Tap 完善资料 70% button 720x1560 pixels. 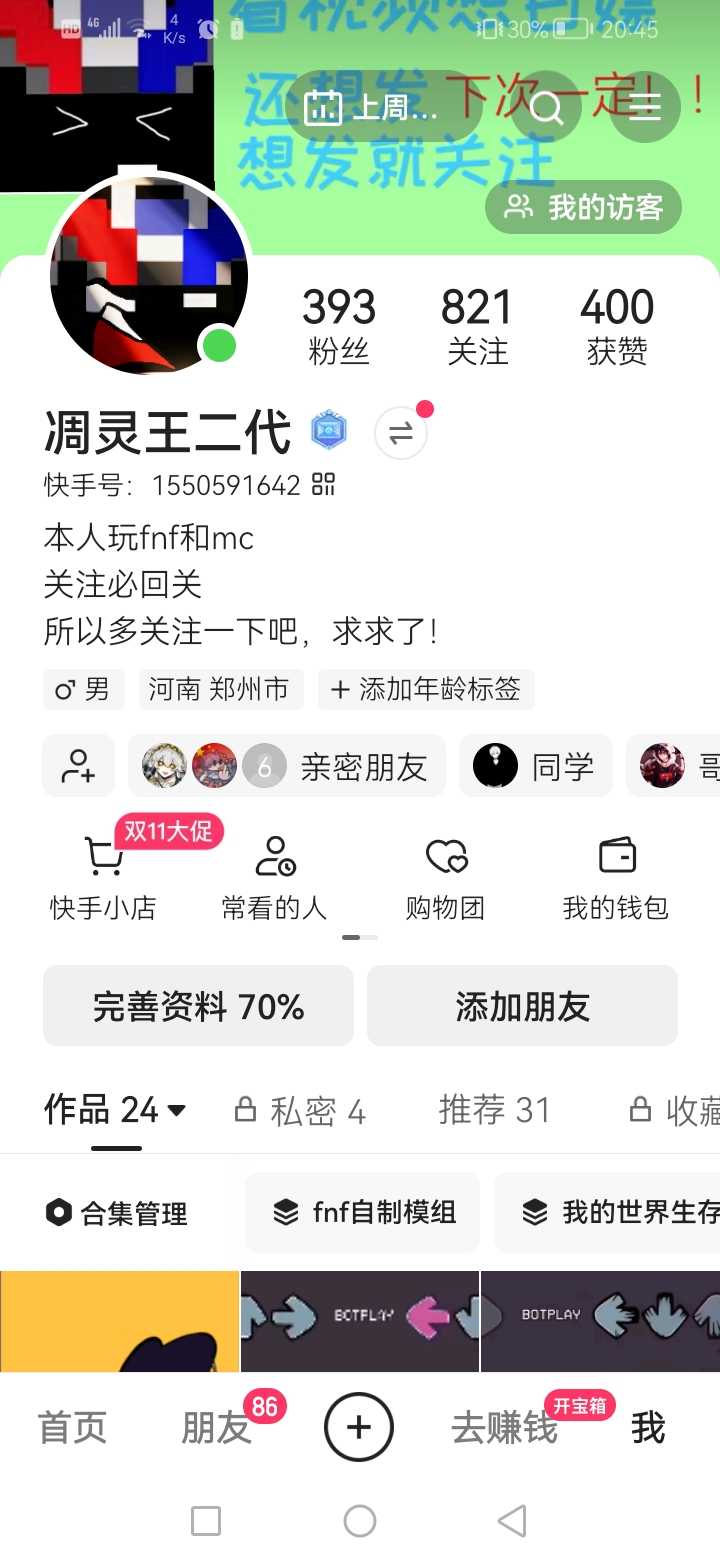click(198, 1006)
